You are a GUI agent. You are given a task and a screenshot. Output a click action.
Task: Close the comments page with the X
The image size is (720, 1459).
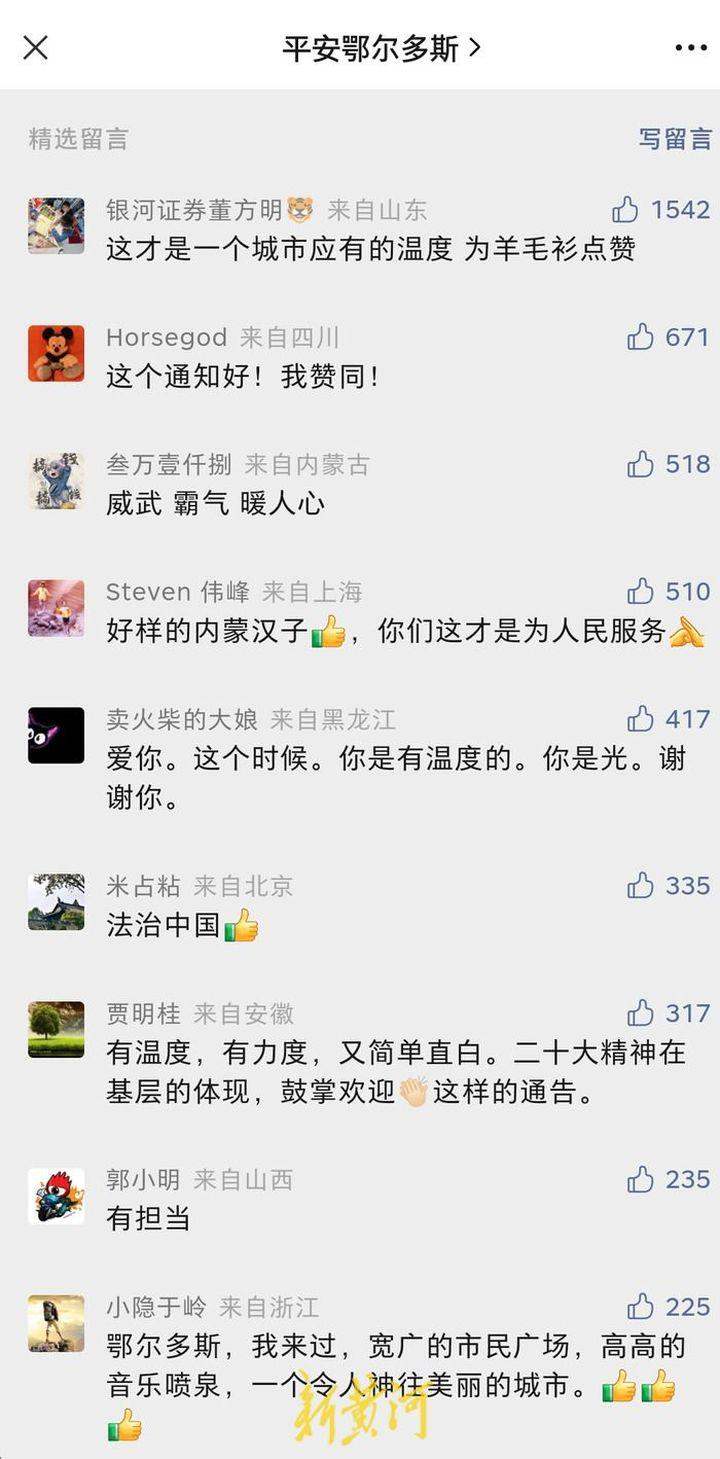coord(36,47)
